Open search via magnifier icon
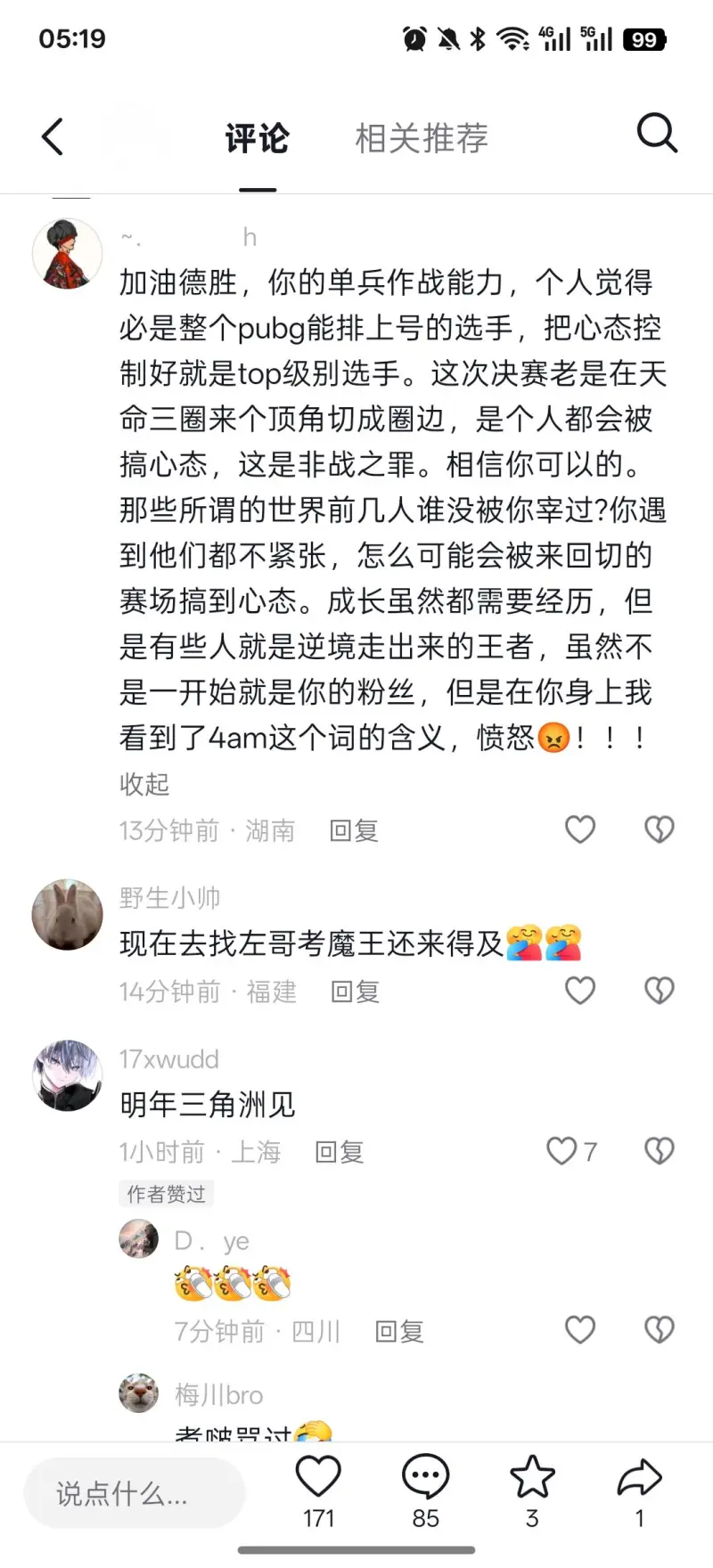 coord(657,135)
